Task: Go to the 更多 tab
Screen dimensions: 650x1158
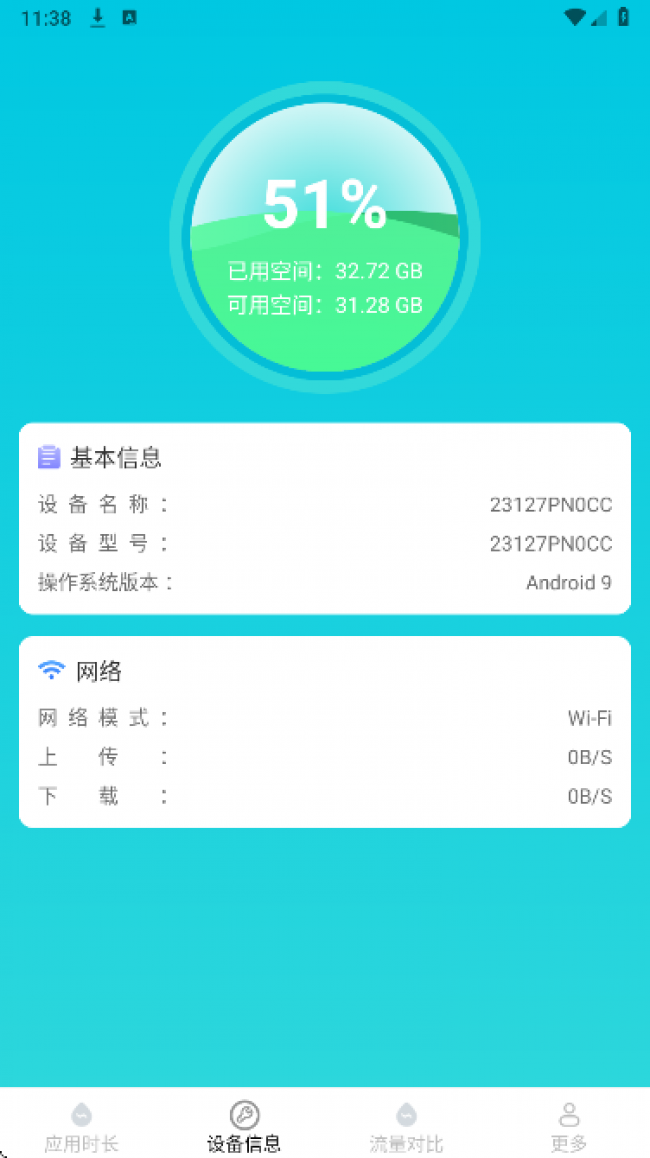Action: coord(569,1126)
